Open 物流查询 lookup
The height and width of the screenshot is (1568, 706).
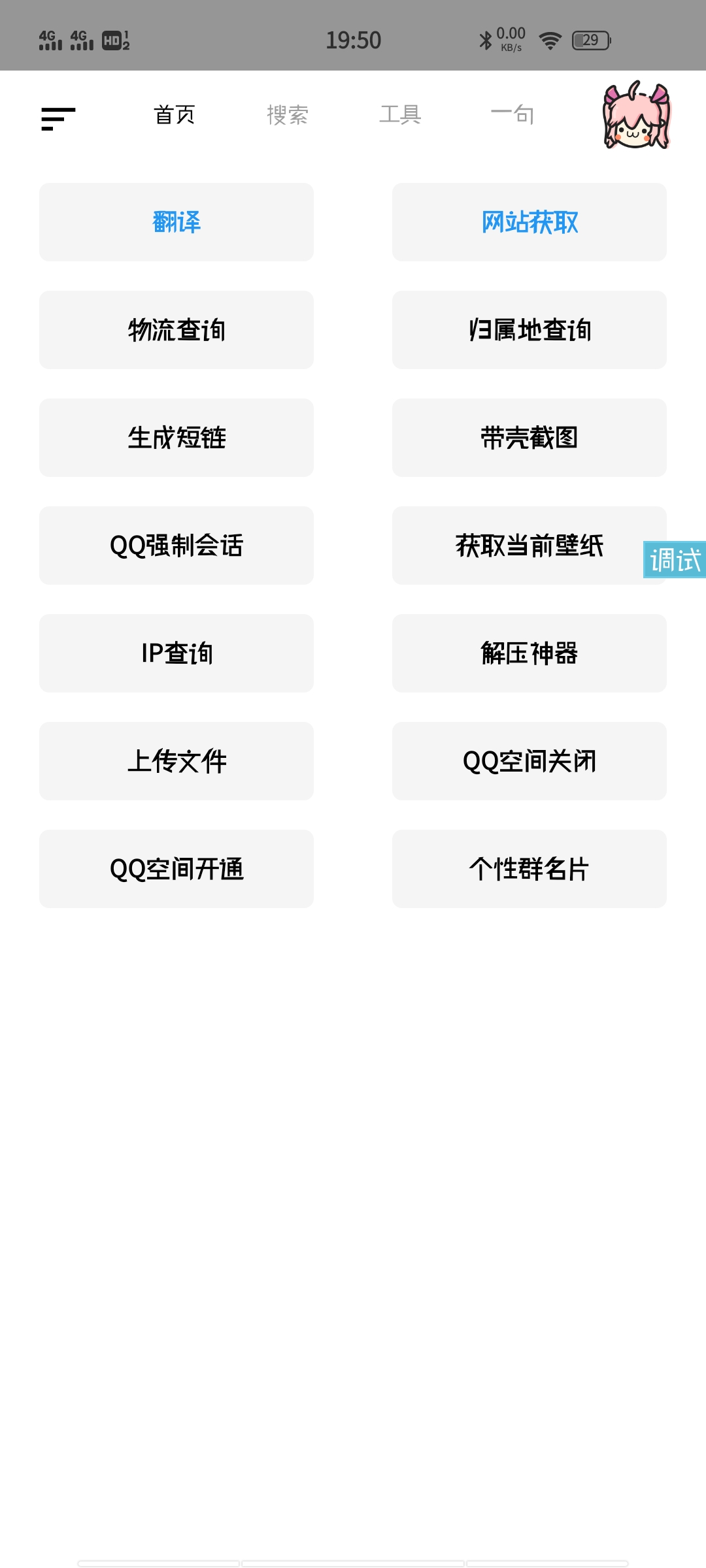click(176, 330)
